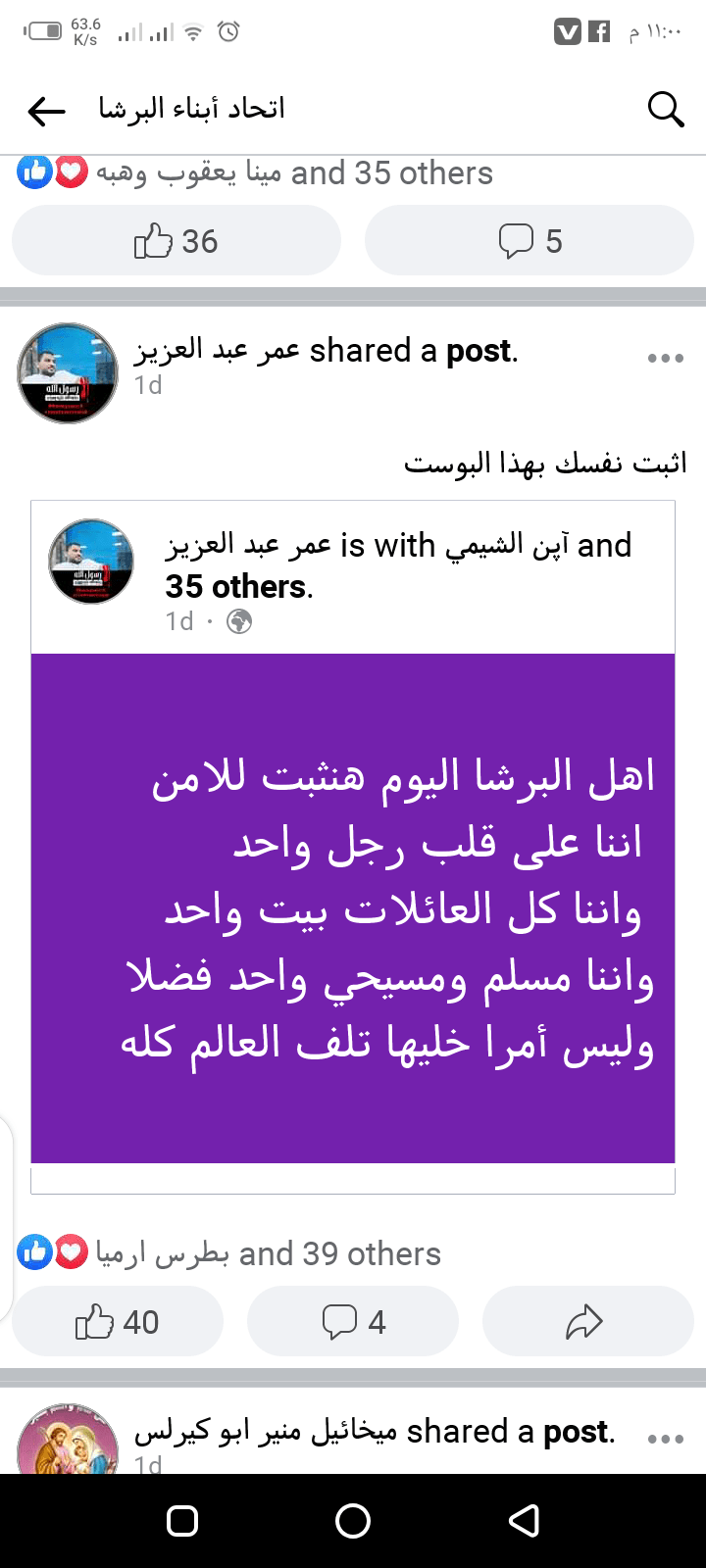Screen dimensions: 706x1568
Task: Go back from اتحاد أبناء البرشا group
Action: [x=46, y=111]
